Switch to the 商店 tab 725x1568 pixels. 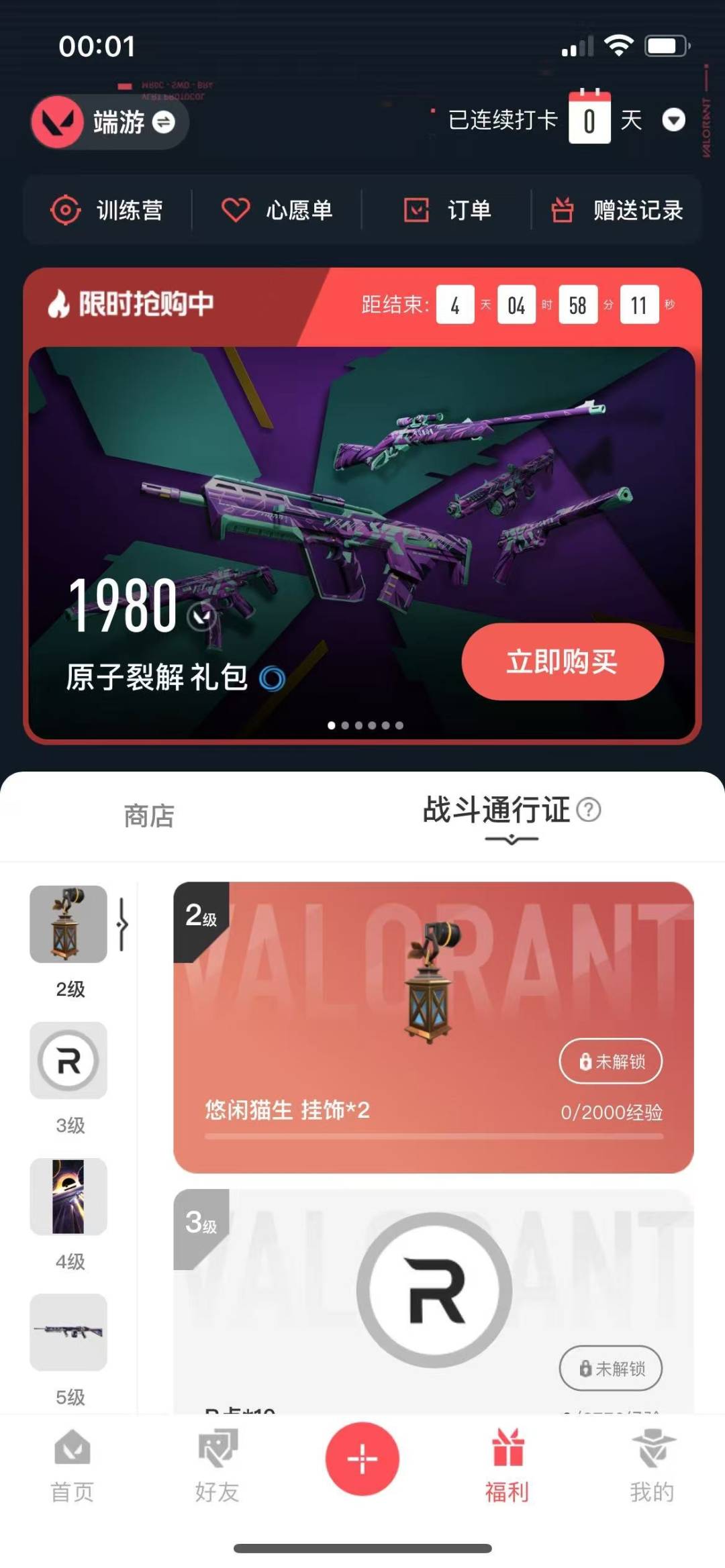pyautogui.click(x=149, y=816)
